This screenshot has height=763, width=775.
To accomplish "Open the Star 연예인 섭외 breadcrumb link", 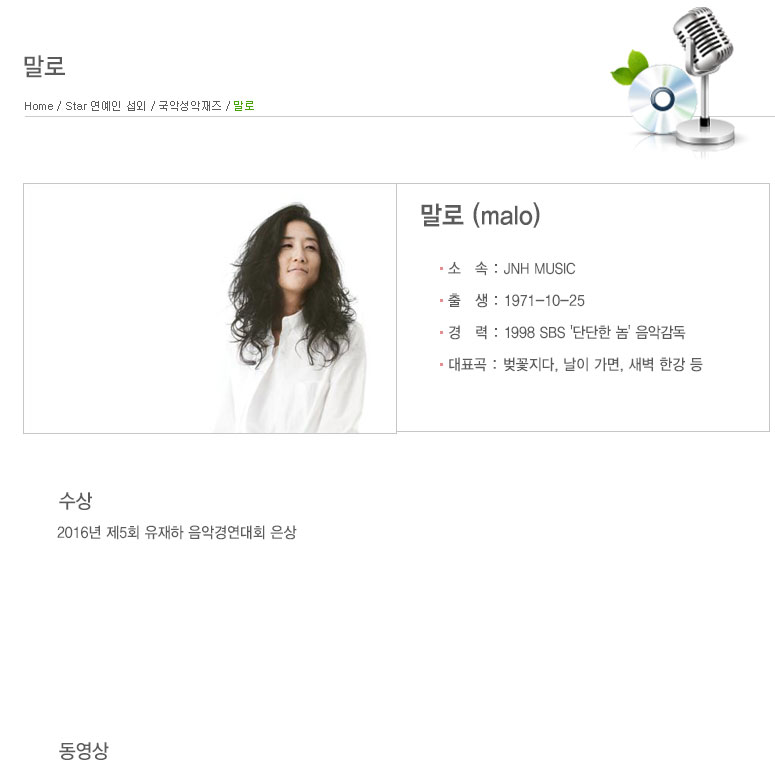I will click(x=106, y=106).
